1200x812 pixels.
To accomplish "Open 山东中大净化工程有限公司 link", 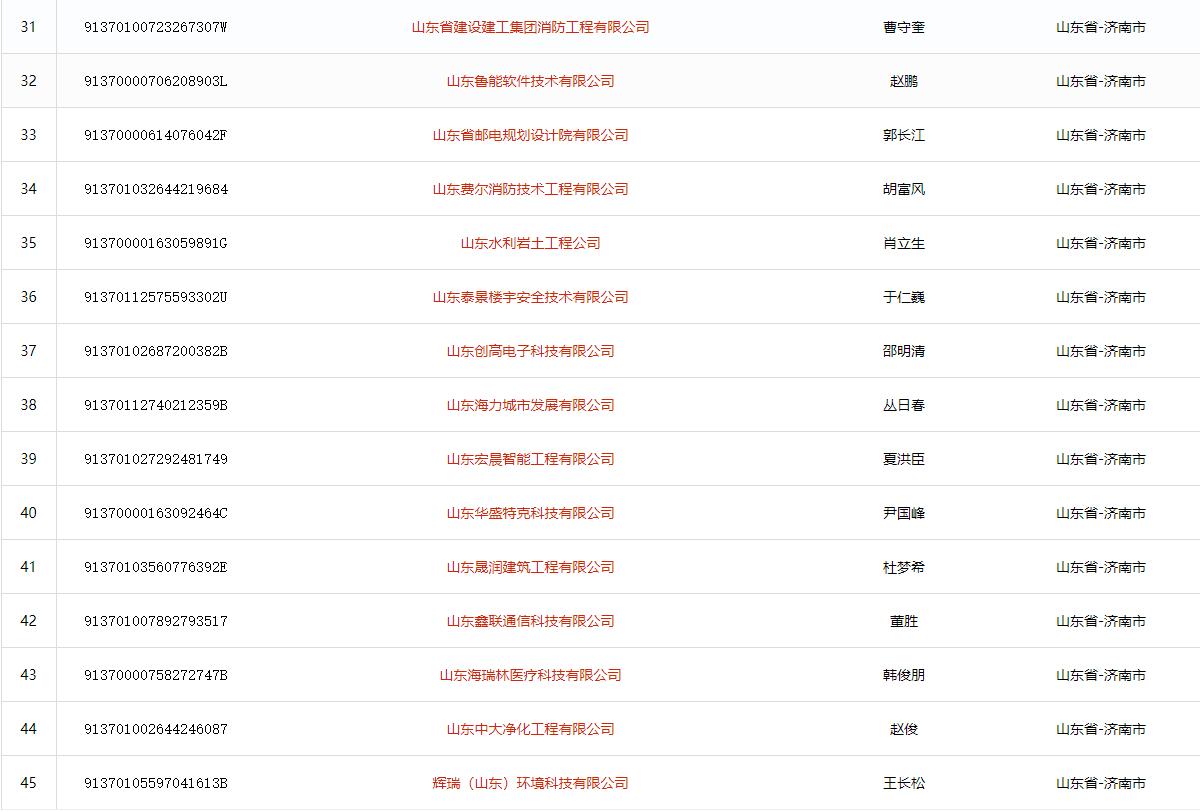I will (530, 729).
